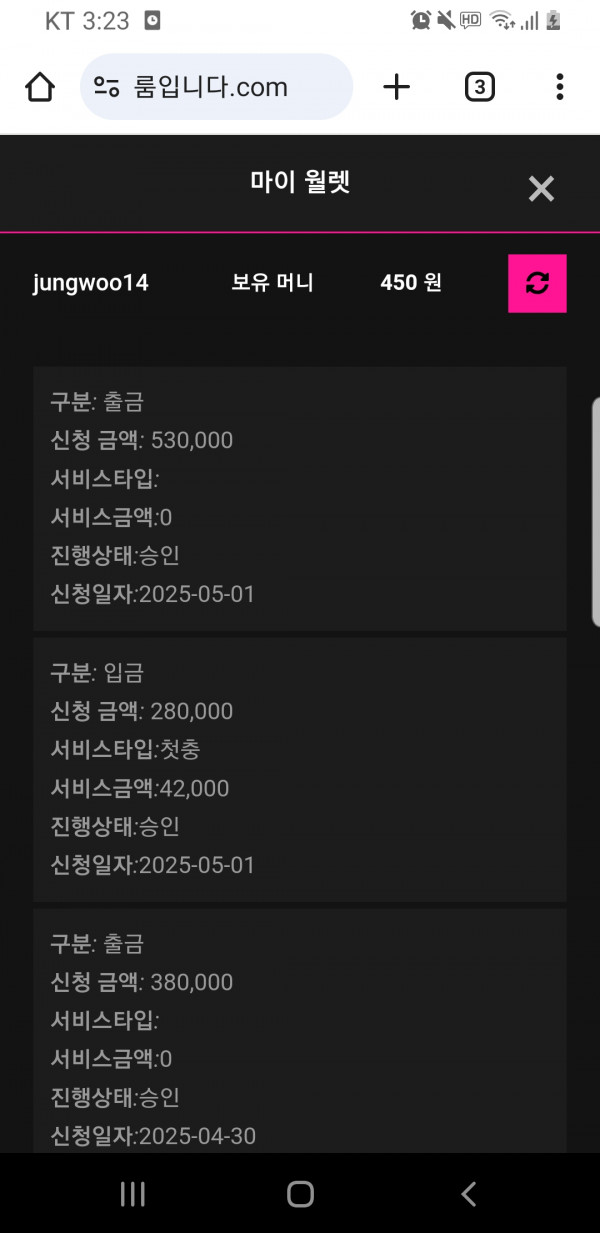Tap the address bar showing 룸입니다.com
Screen dimensions: 600x1233
tap(217, 87)
